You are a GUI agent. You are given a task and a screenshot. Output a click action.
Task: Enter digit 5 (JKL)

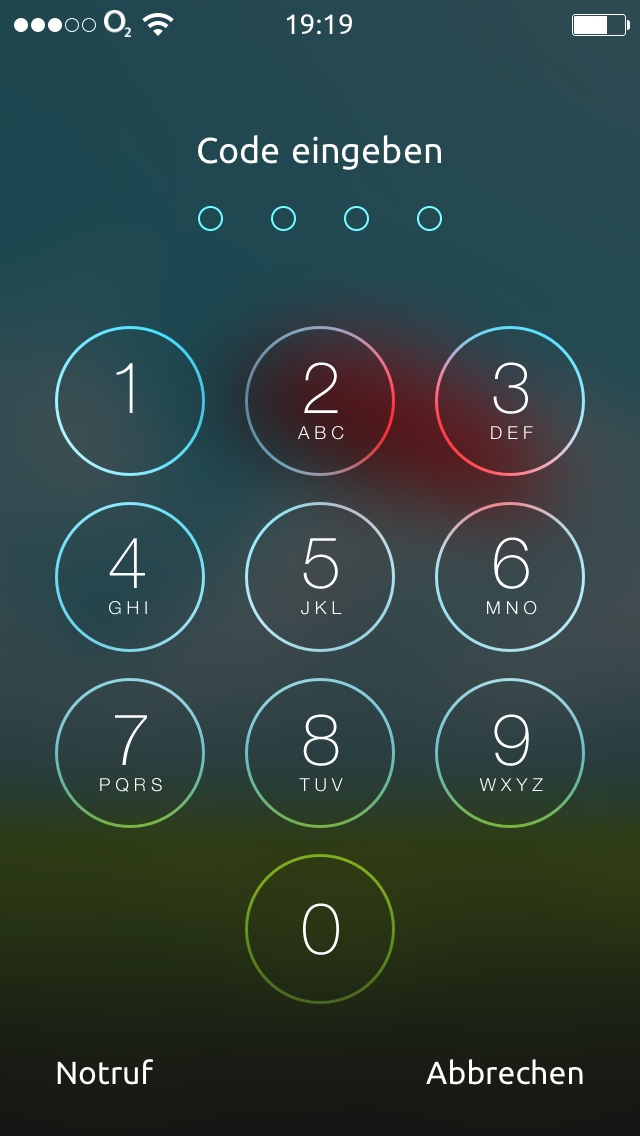320,577
